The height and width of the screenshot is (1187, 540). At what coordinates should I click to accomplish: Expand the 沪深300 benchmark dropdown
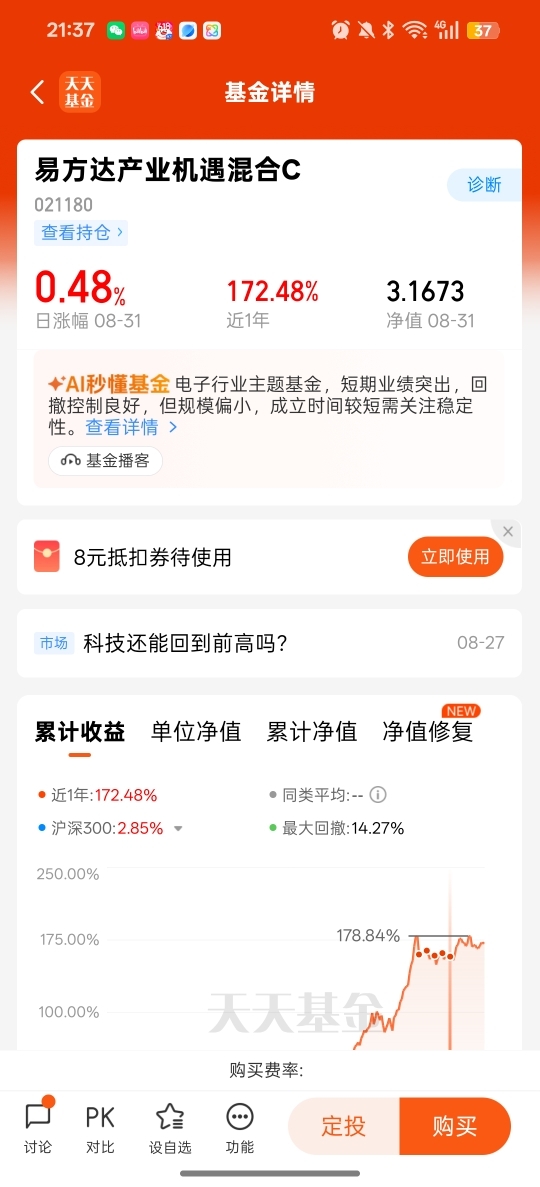[178, 829]
